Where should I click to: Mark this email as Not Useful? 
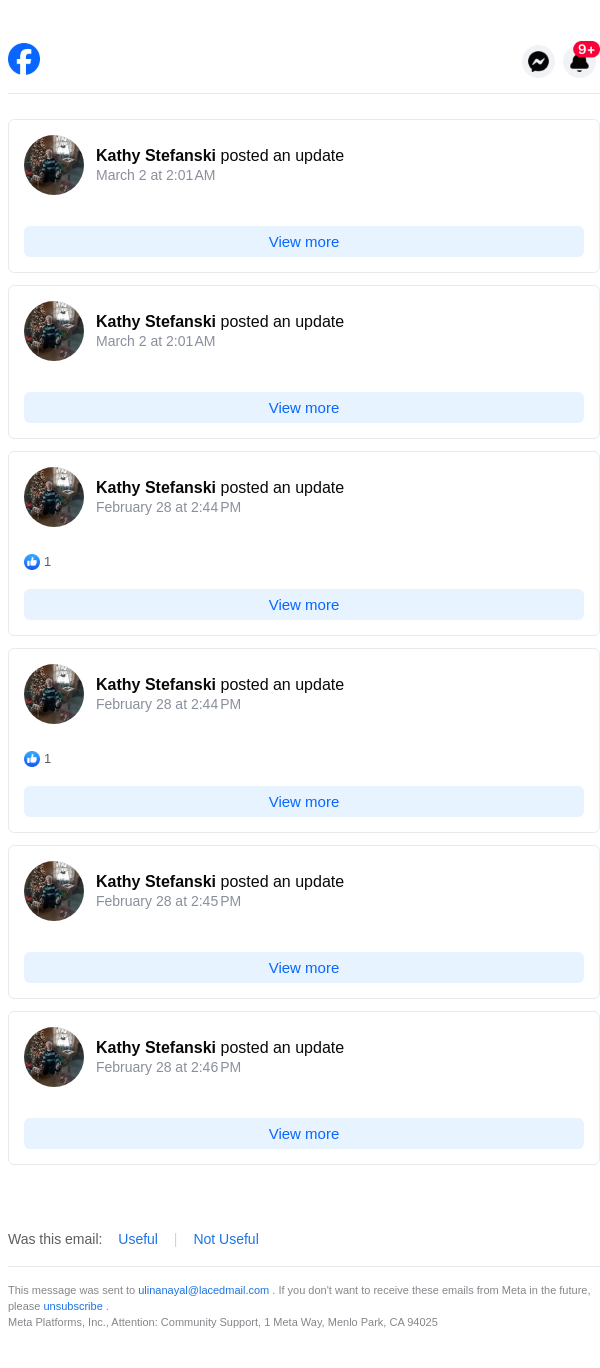tap(226, 1239)
